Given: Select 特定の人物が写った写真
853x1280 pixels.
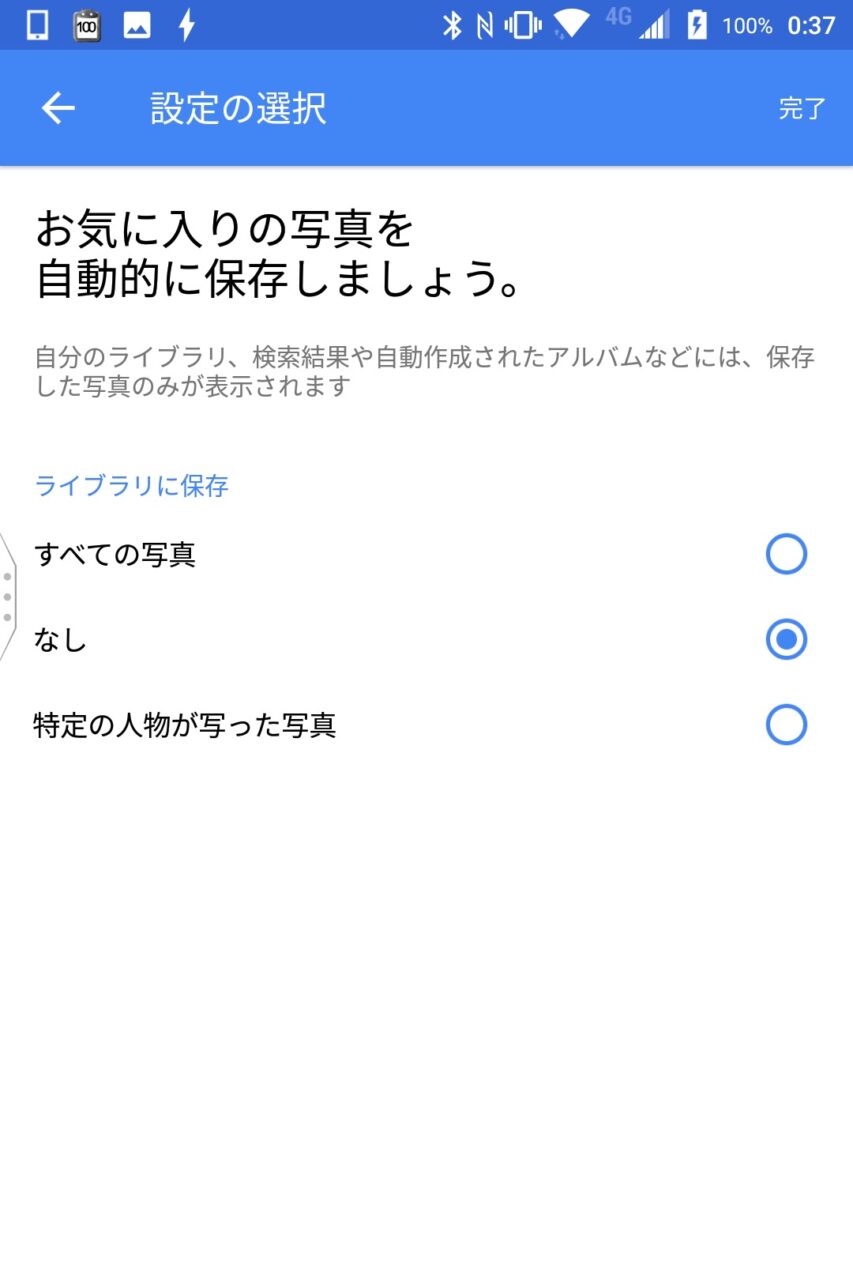Looking at the screenshot, I should click(785, 725).
